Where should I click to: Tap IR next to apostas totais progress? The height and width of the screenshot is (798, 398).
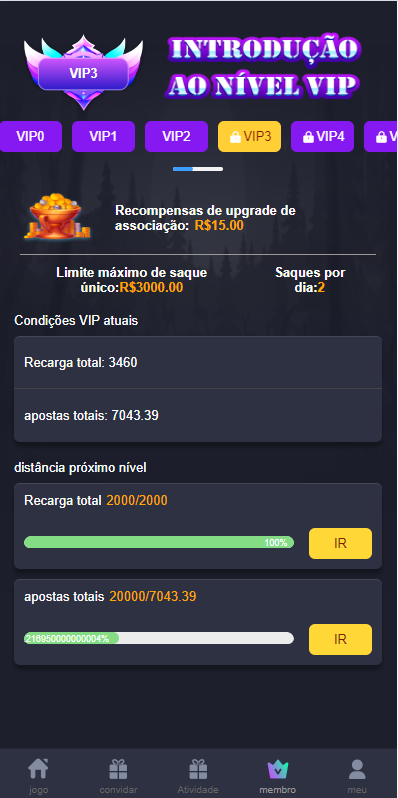coord(340,640)
